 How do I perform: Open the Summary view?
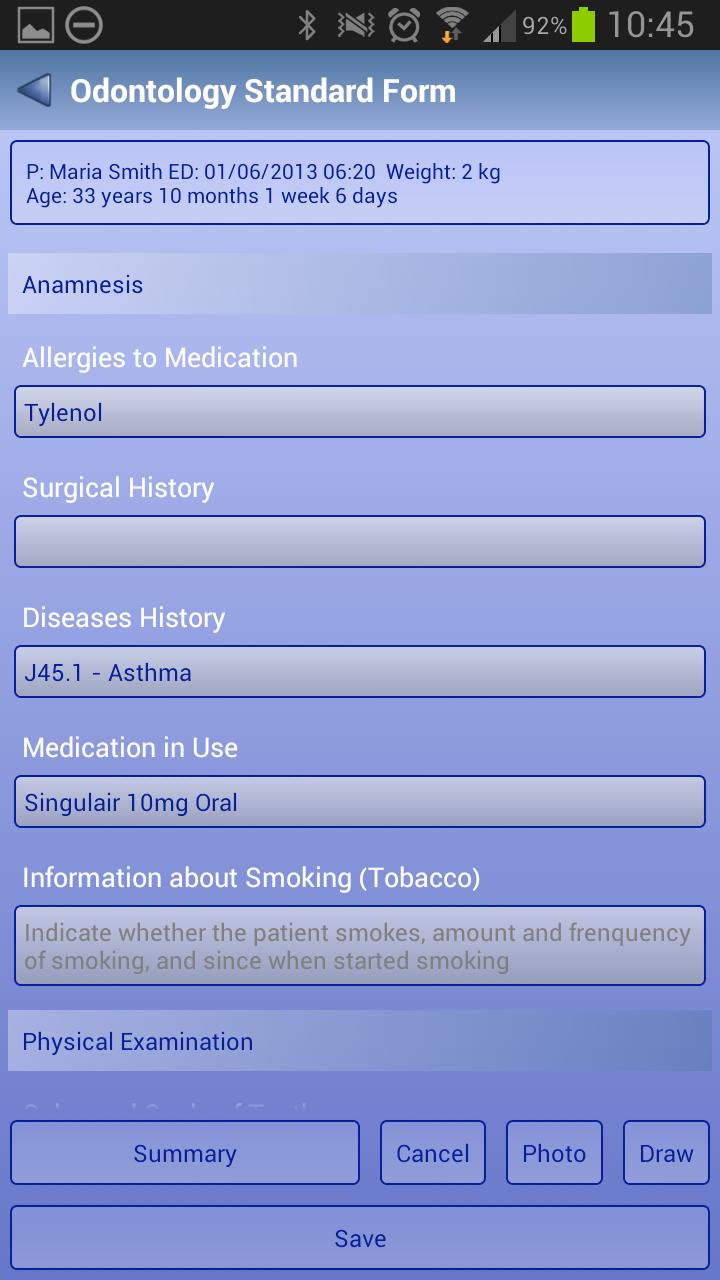click(184, 1152)
